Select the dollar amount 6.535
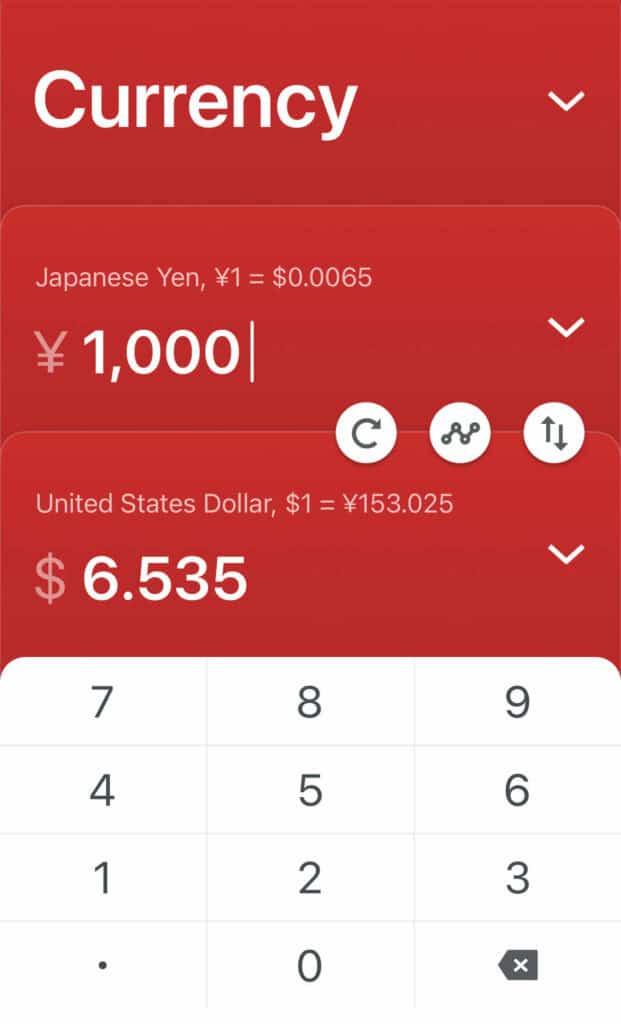The height and width of the screenshot is (1024, 621). [x=164, y=579]
